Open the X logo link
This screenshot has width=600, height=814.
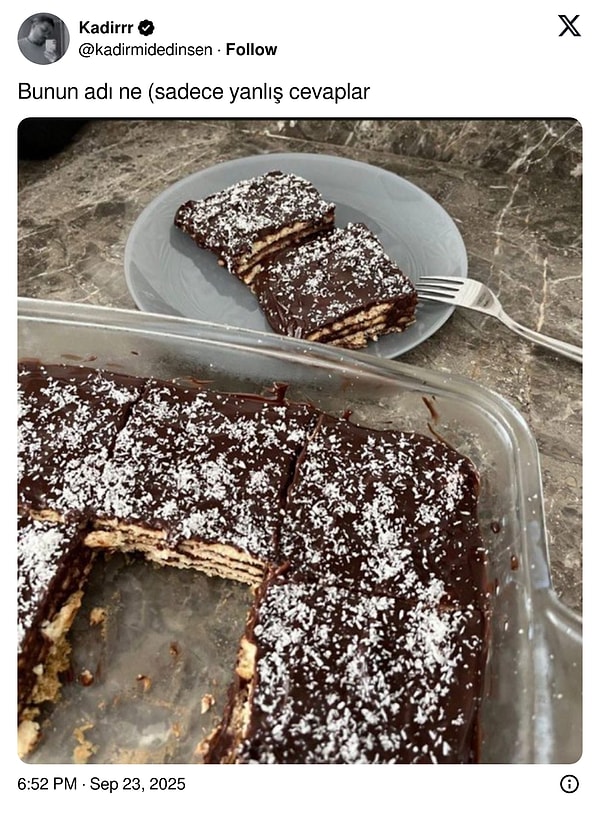pos(569,26)
